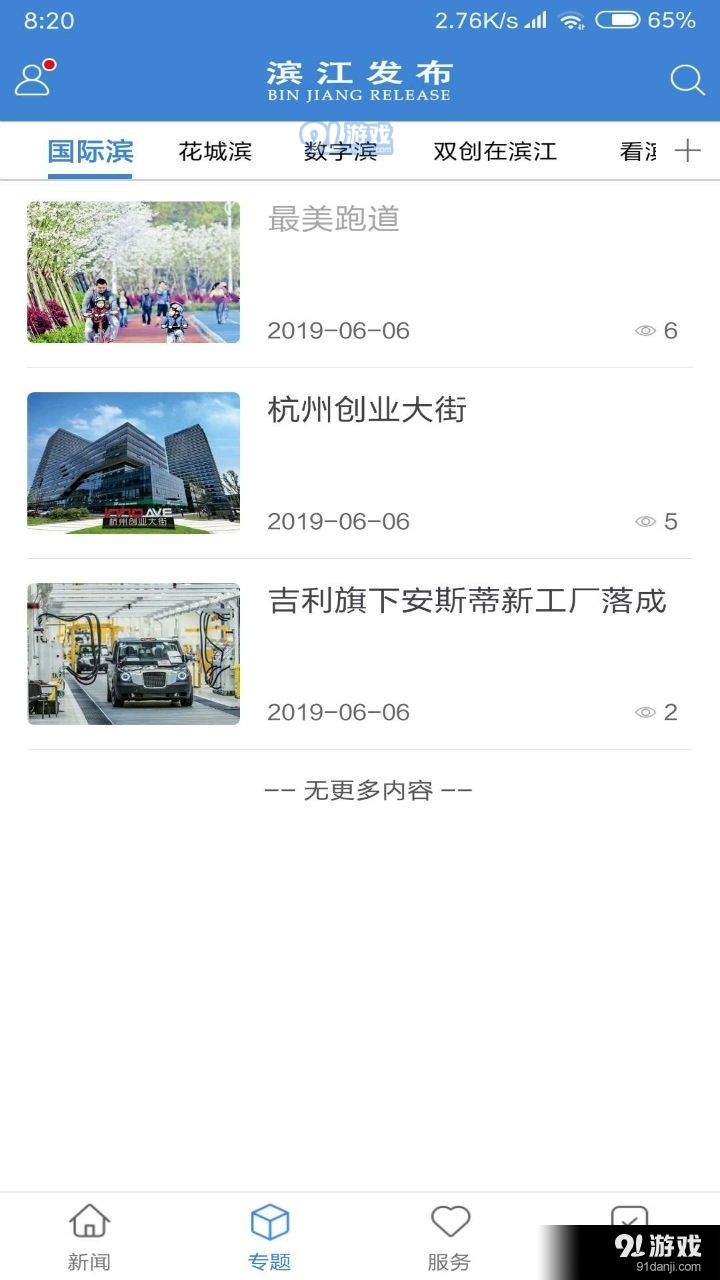This screenshot has height=1280, width=720.
Task: Tap the running track photo thumbnail
Action: pos(133,272)
